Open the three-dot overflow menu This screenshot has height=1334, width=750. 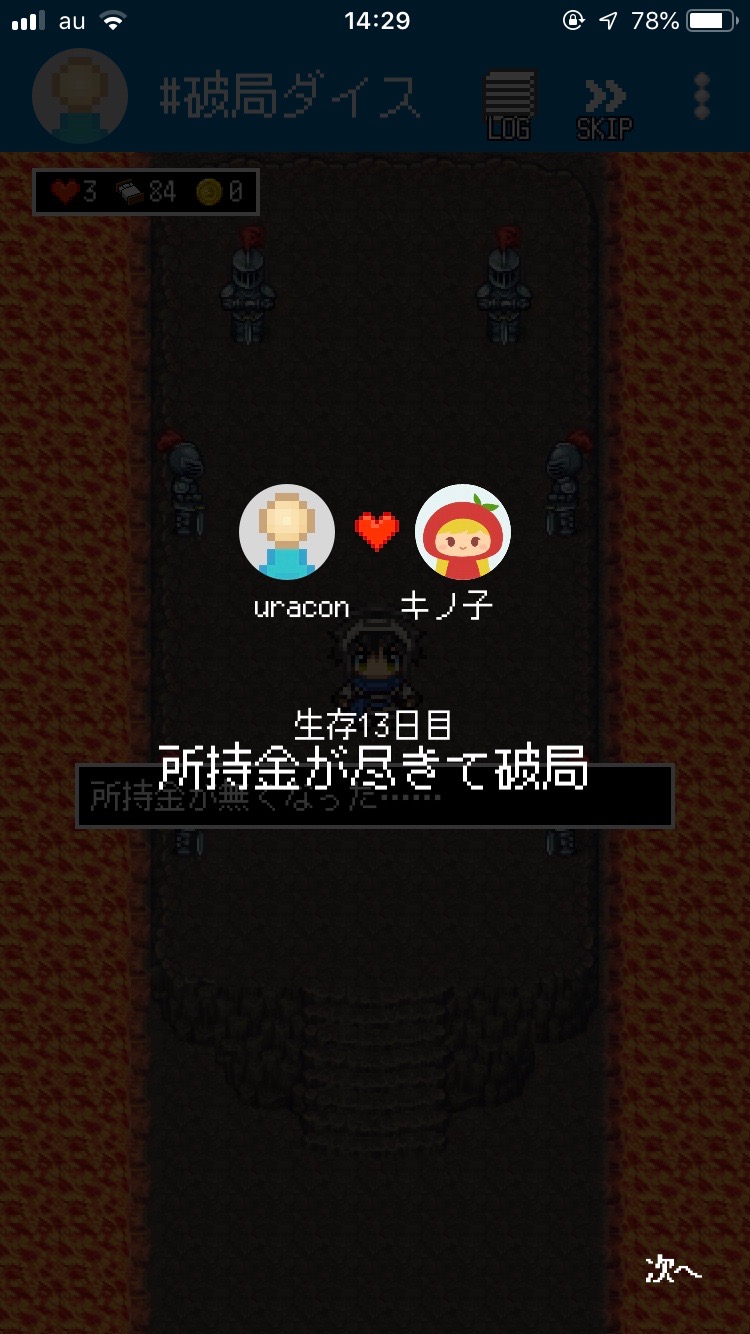pyautogui.click(x=702, y=96)
